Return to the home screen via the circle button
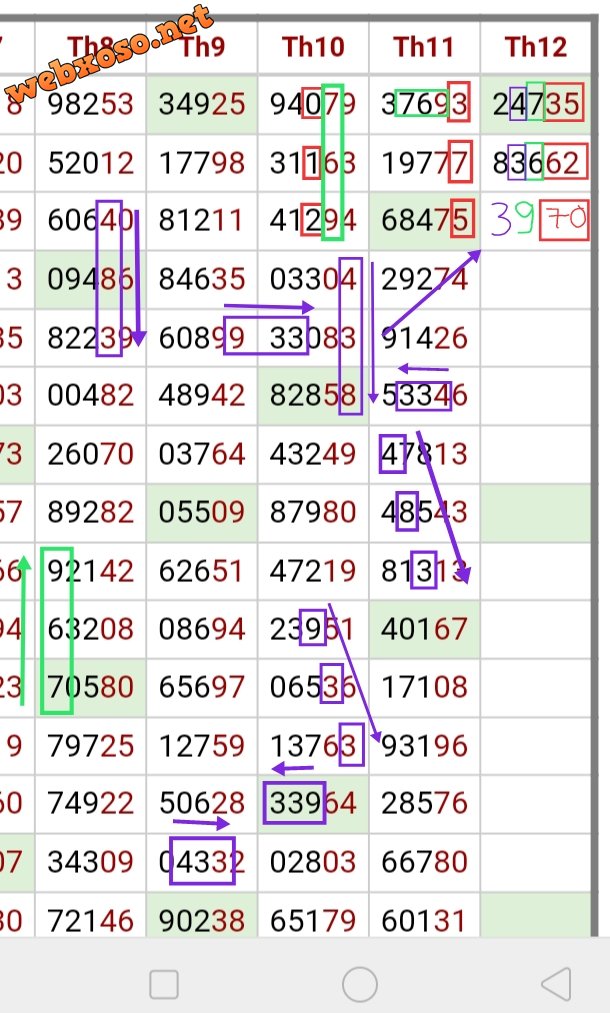Image resolution: width=610 pixels, height=1013 pixels. point(360,984)
